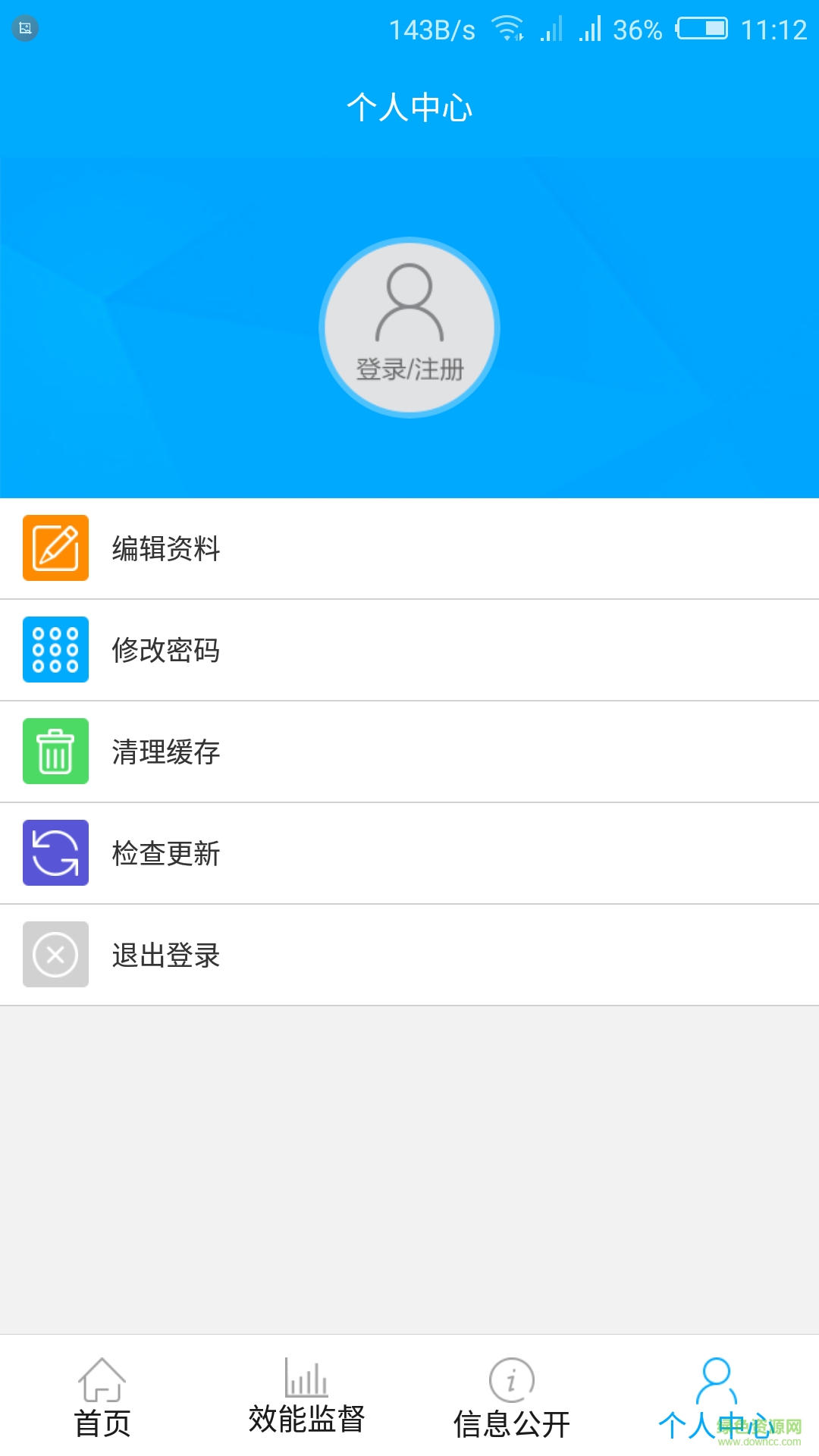Screen dimensions: 819x1456
Task: Tap 修改密码 to change password
Action: (x=168, y=651)
